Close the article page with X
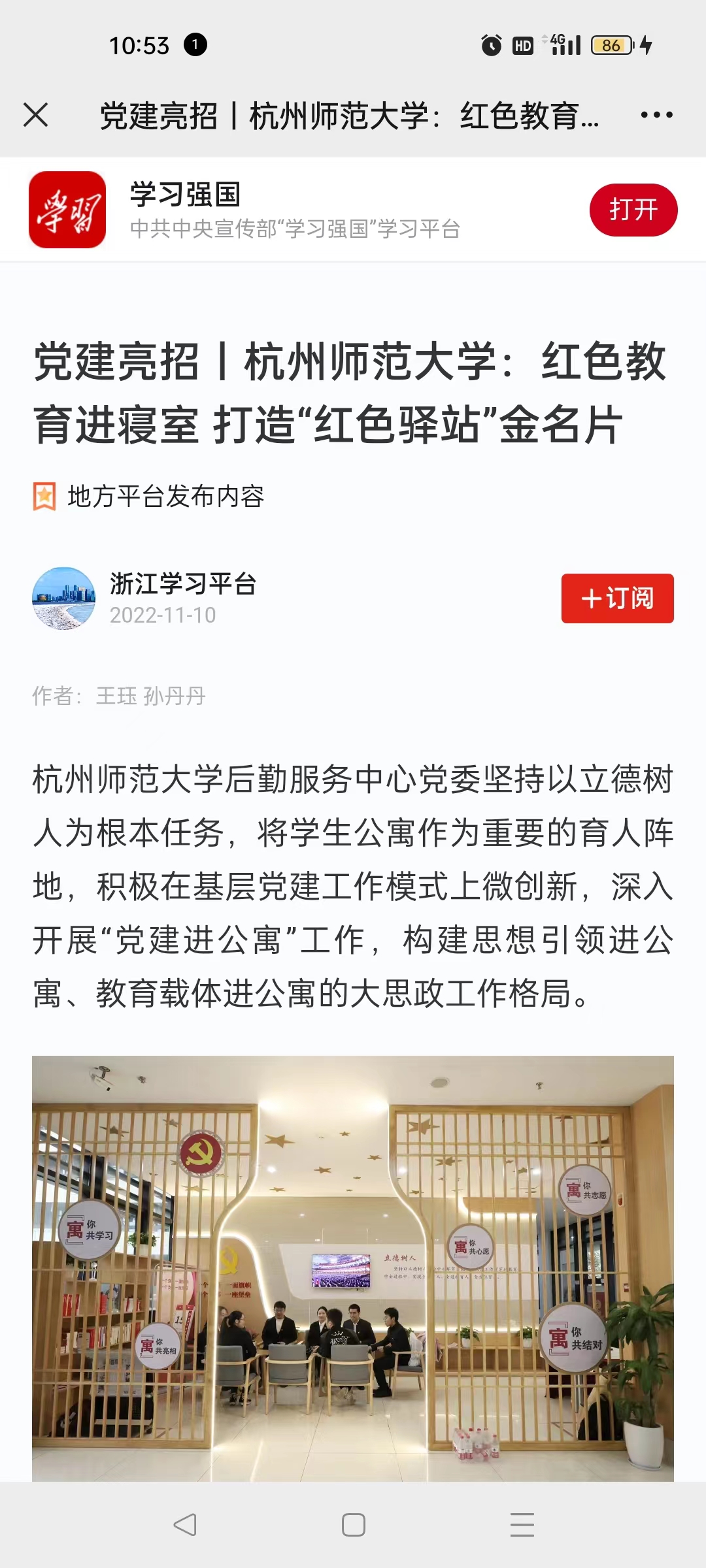 (x=35, y=115)
